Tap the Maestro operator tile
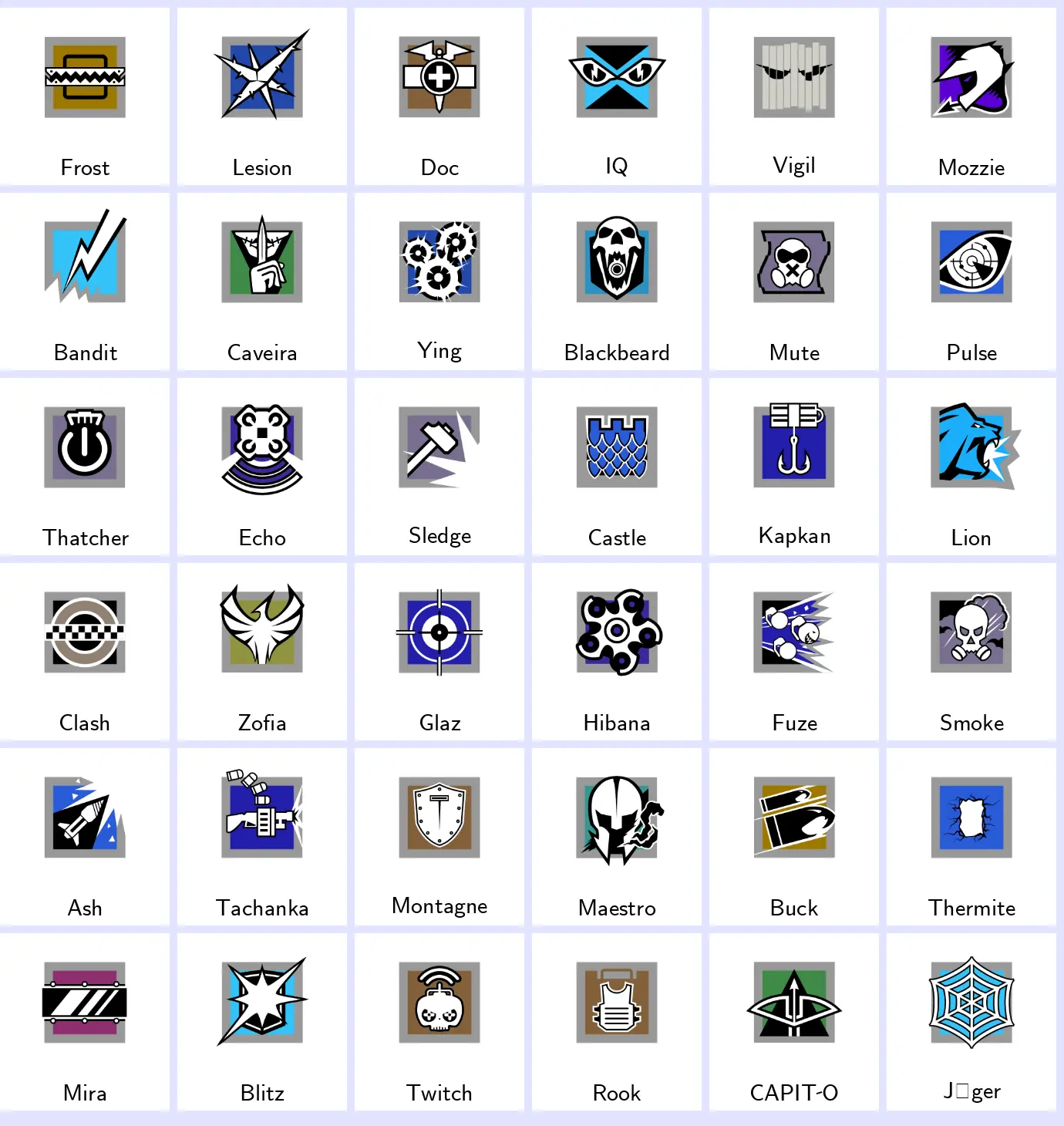The height and width of the screenshot is (1126, 1064). [617, 837]
